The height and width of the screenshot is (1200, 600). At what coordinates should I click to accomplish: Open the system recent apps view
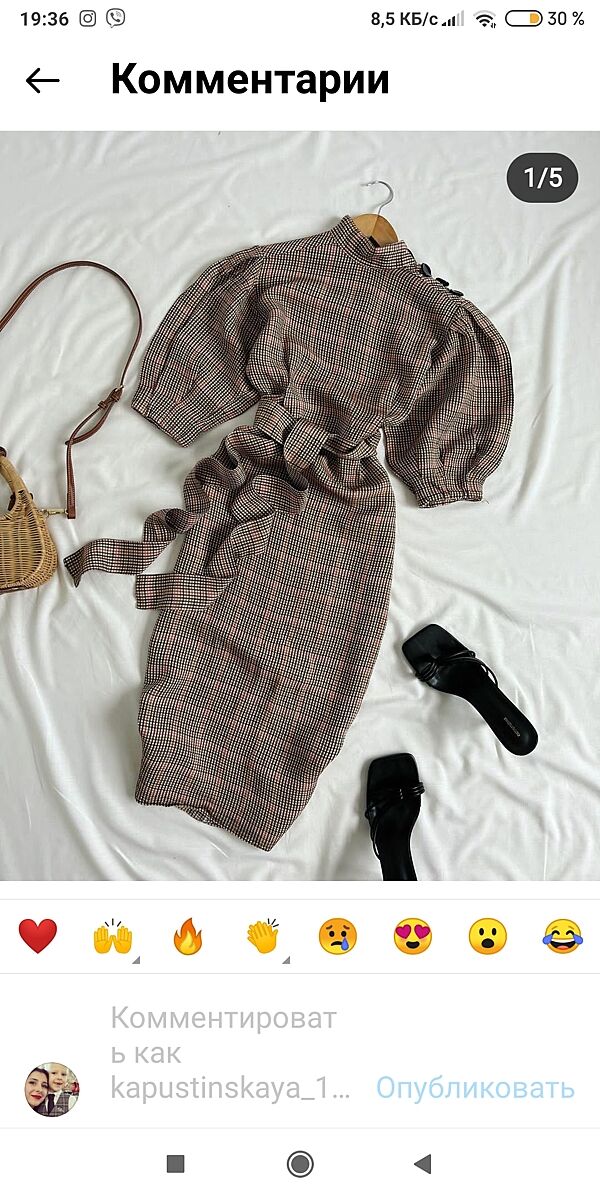click(x=175, y=1163)
